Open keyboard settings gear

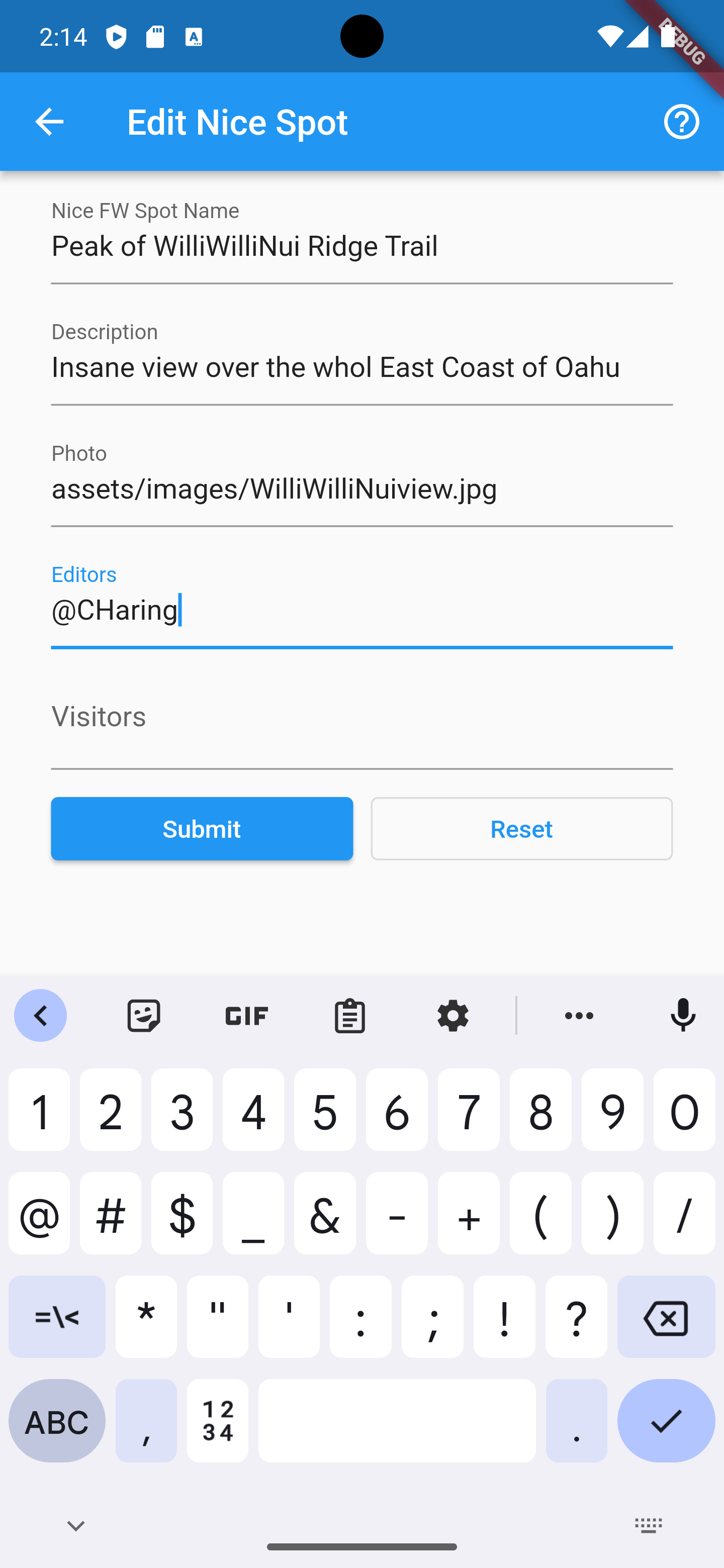point(452,1015)
